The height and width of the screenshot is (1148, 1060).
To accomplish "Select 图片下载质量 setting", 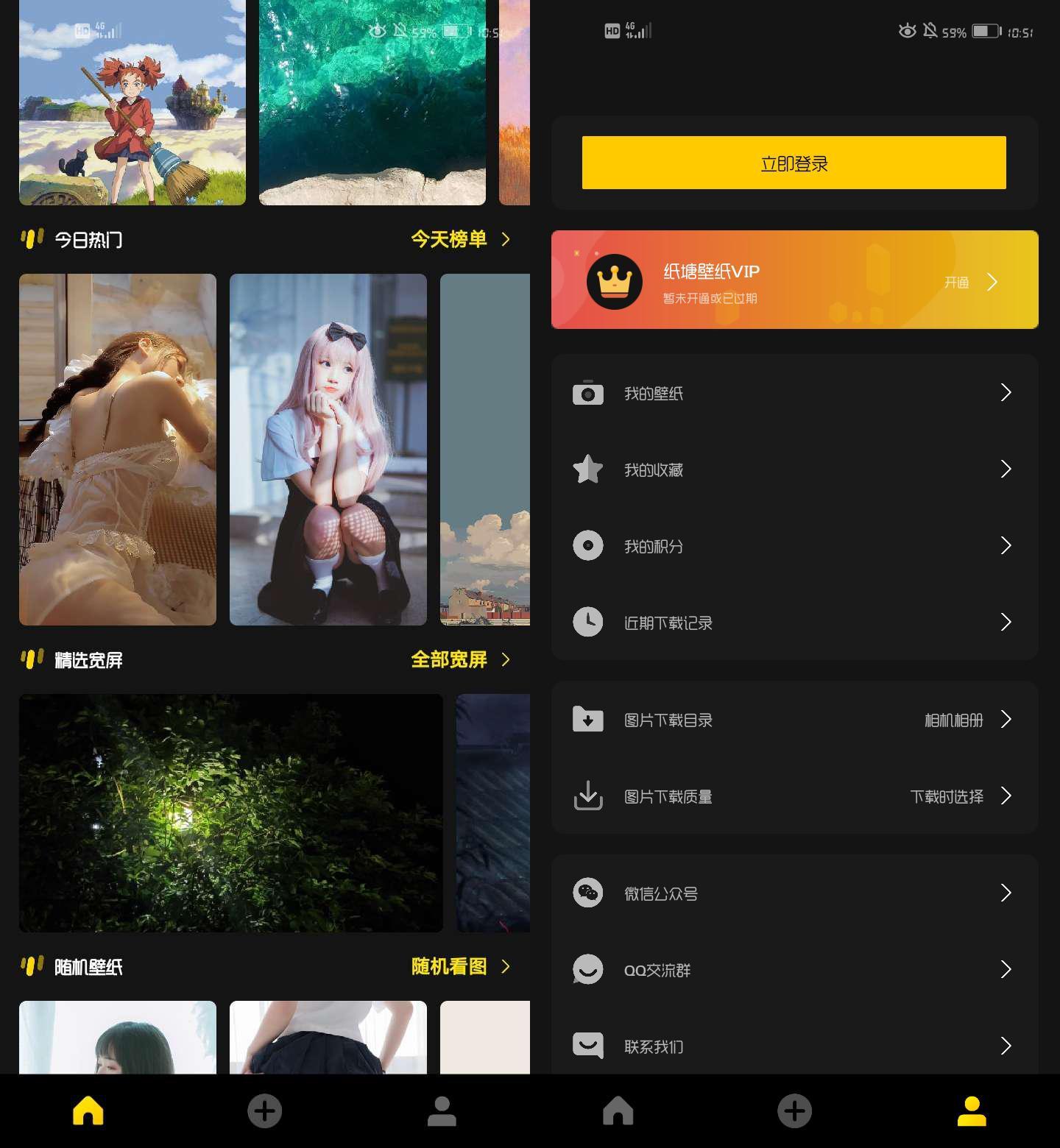I will [794, 796].
